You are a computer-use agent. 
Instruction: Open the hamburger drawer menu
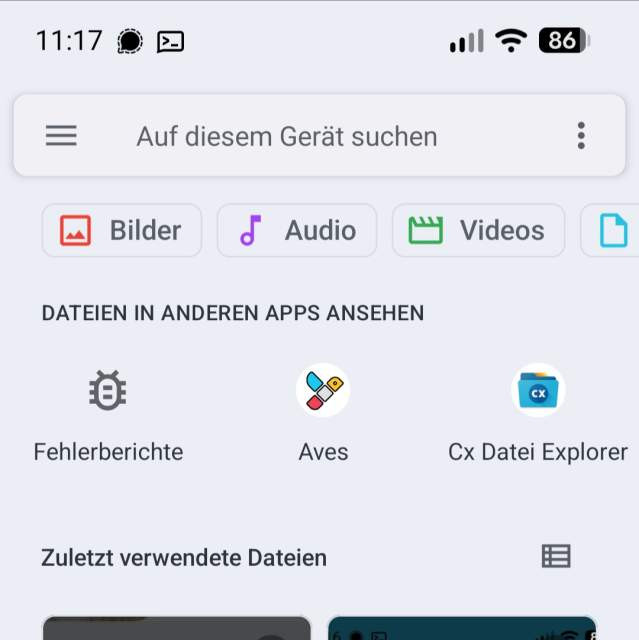click(x=61, y=136)
